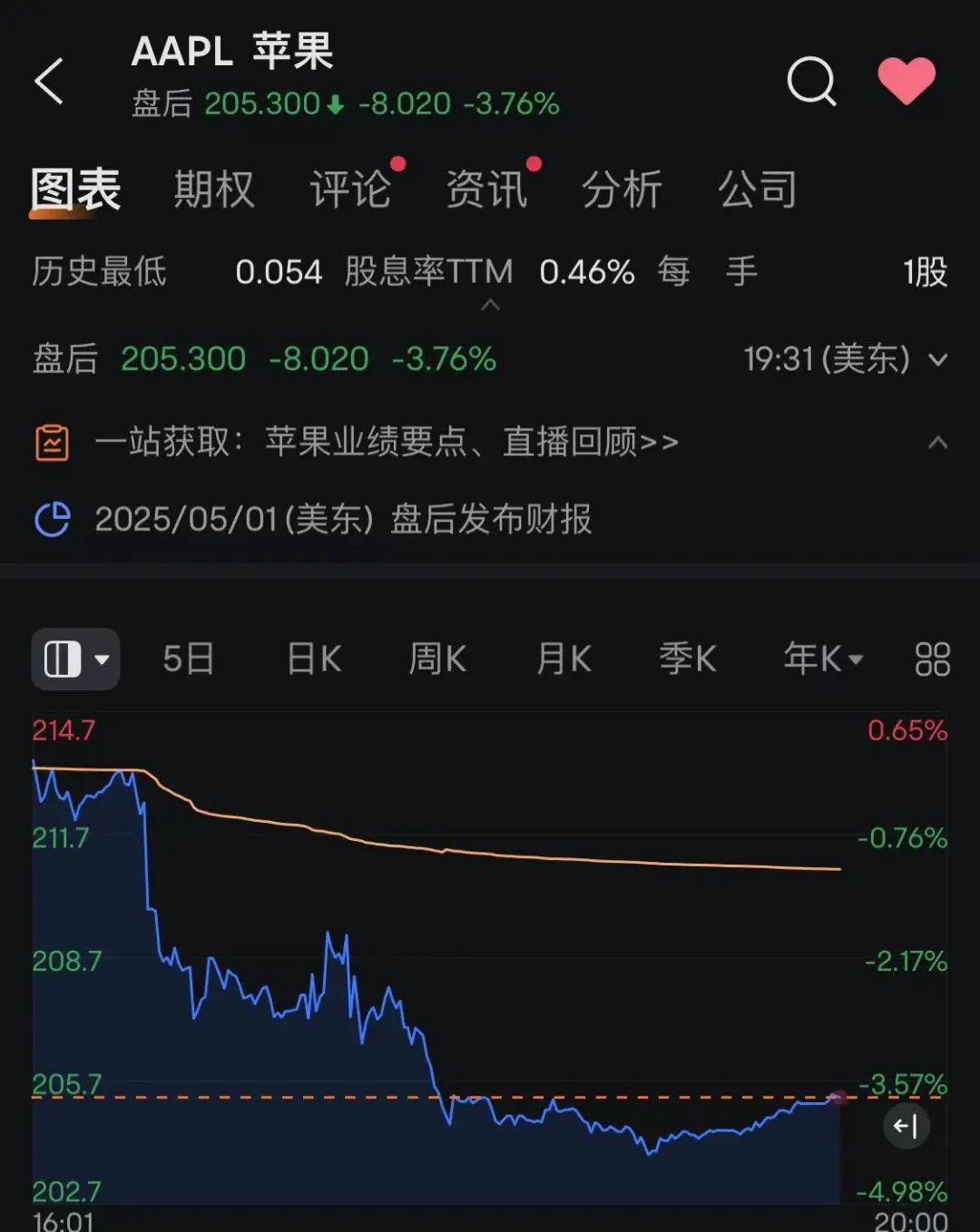Open the 评论 tab
This screenshot has height=1232, width=980.
[350, 190]
